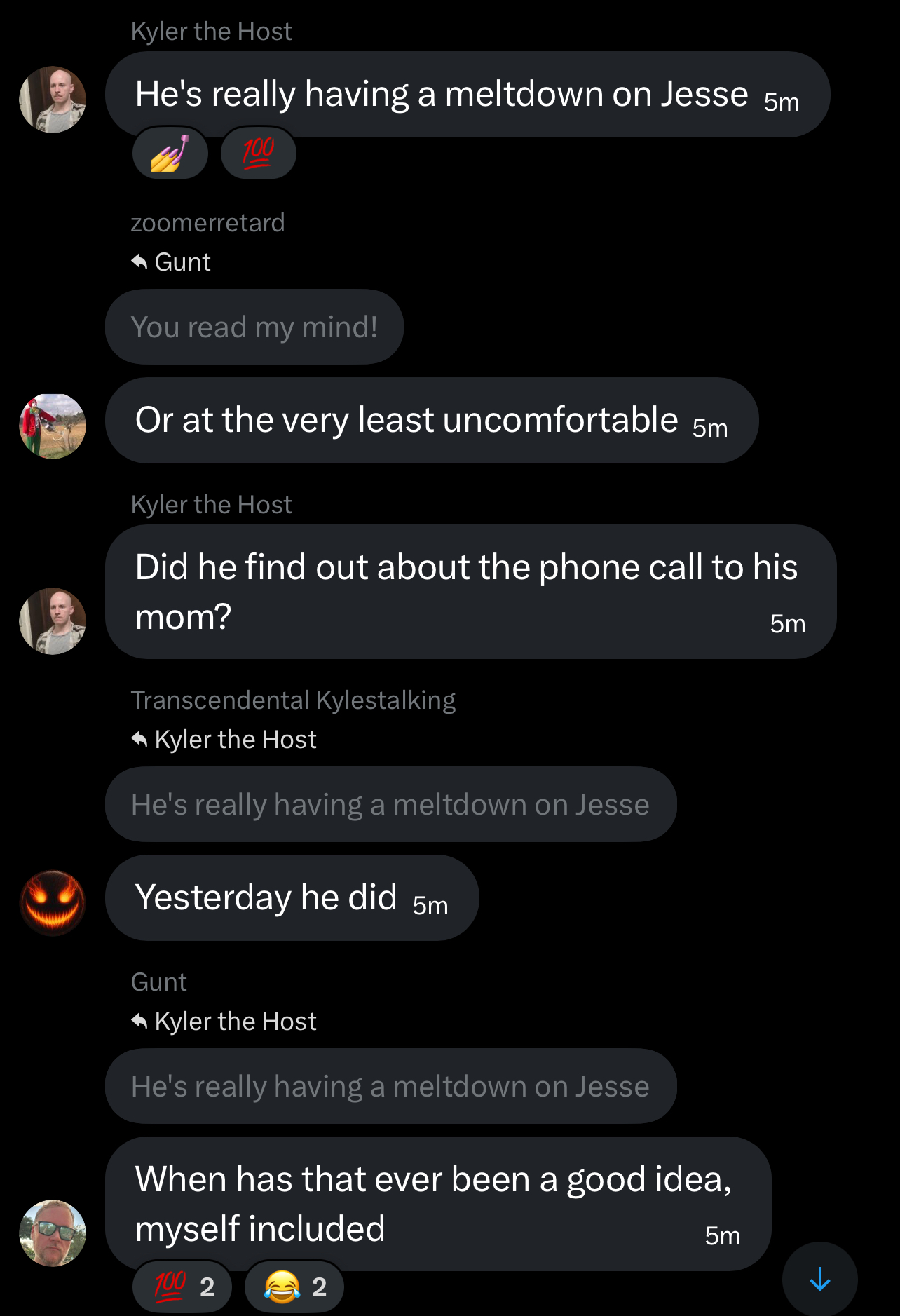Viewport: 900px width, 1316px height.
Task: View zoomerretard's clown profile picture
Action: click(53, 426)
